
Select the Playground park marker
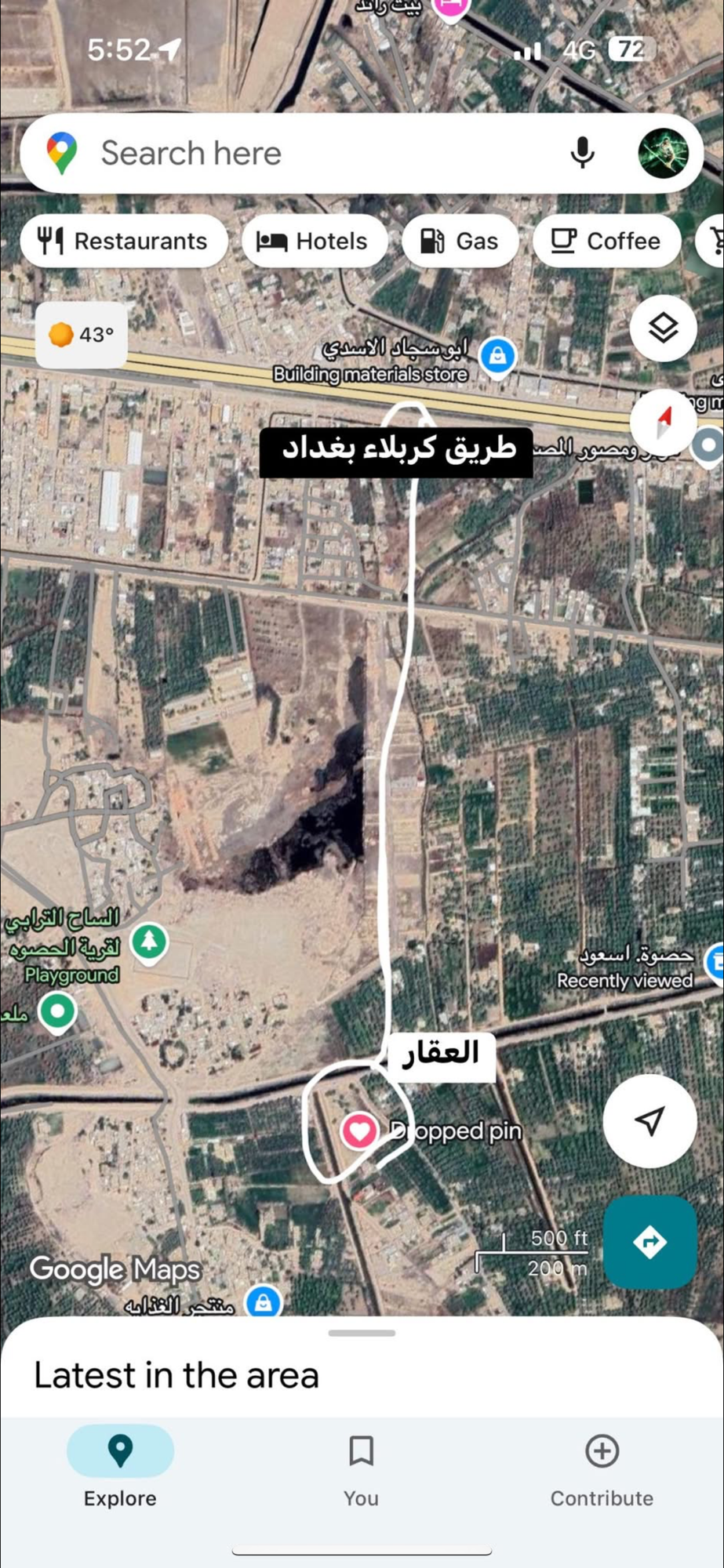(150, 940)
